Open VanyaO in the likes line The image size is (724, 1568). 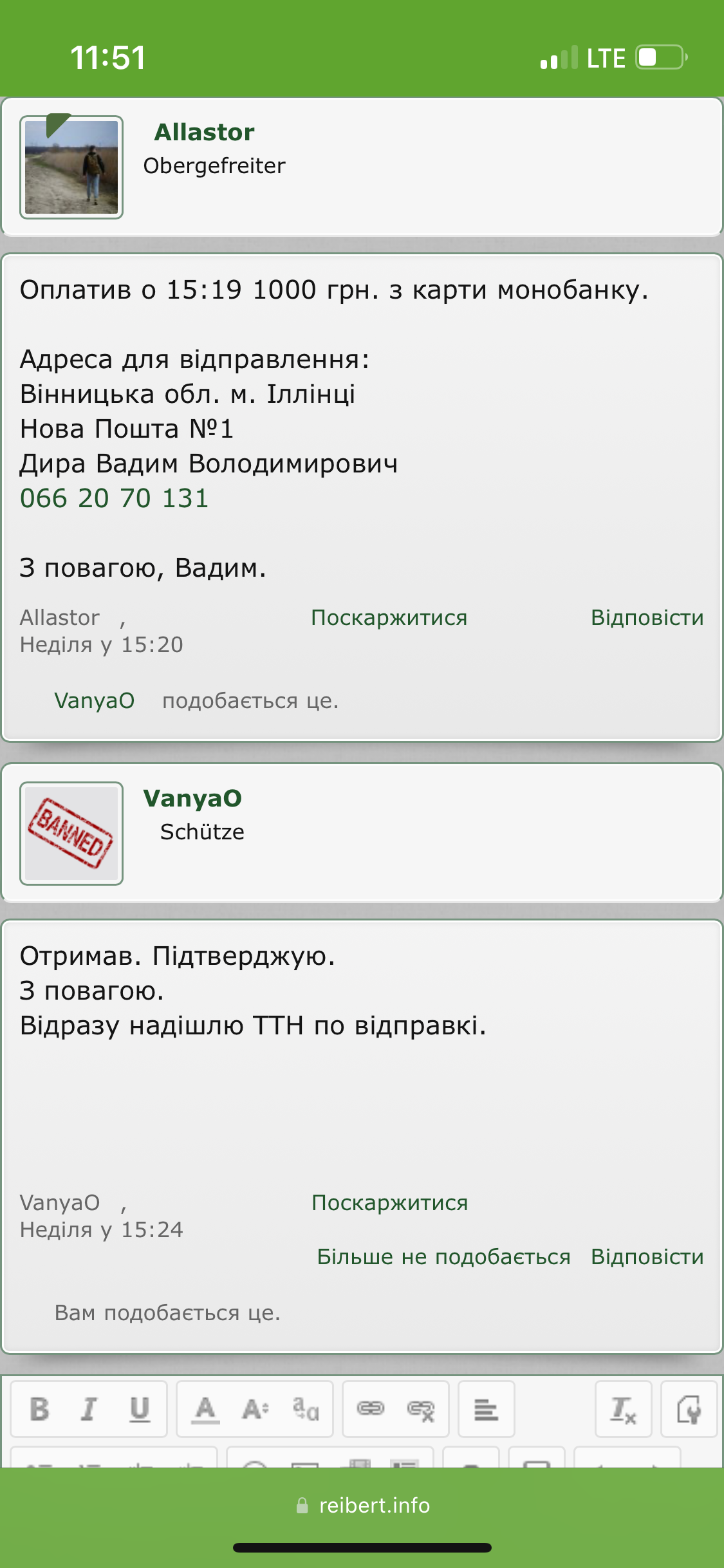click(94, 700)
